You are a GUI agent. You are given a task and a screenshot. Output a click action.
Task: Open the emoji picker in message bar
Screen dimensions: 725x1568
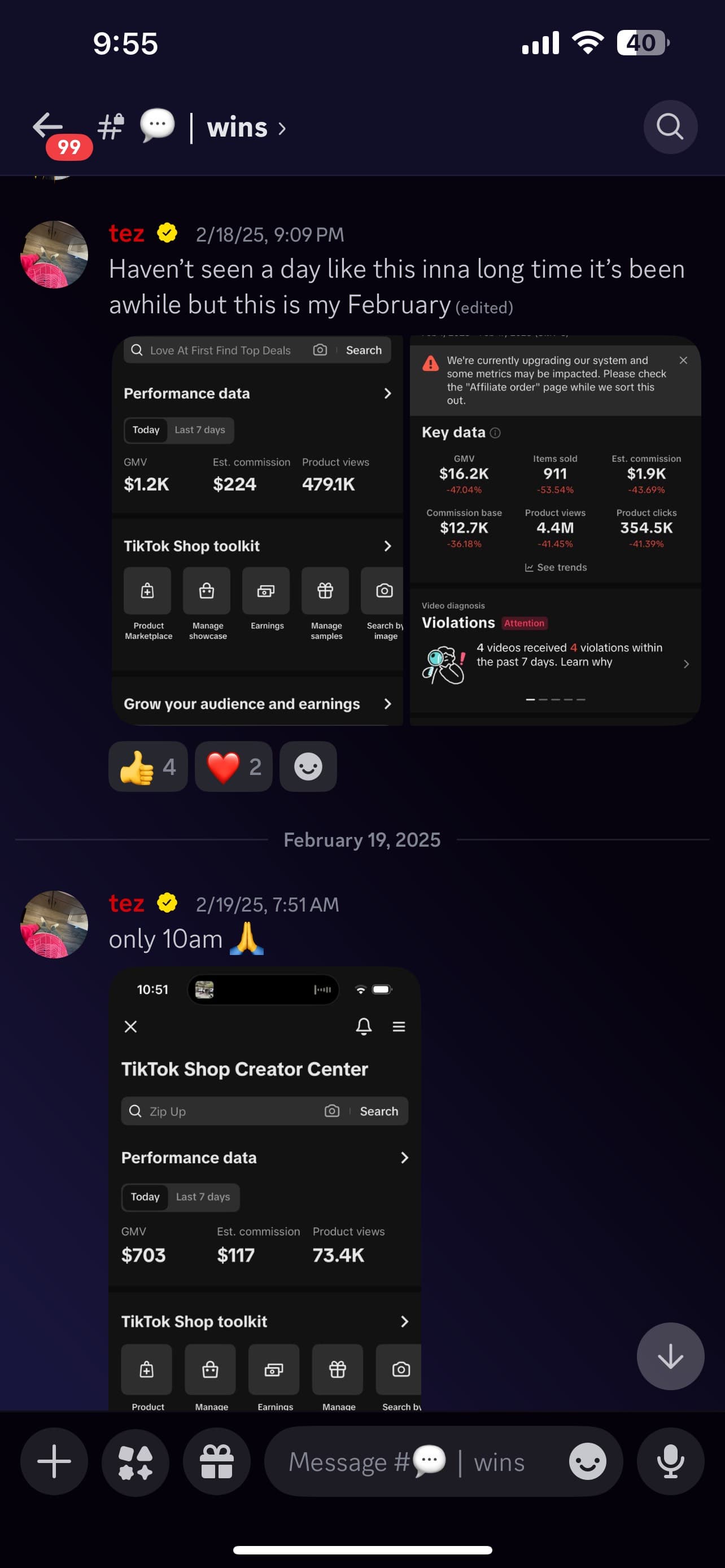587,1461
